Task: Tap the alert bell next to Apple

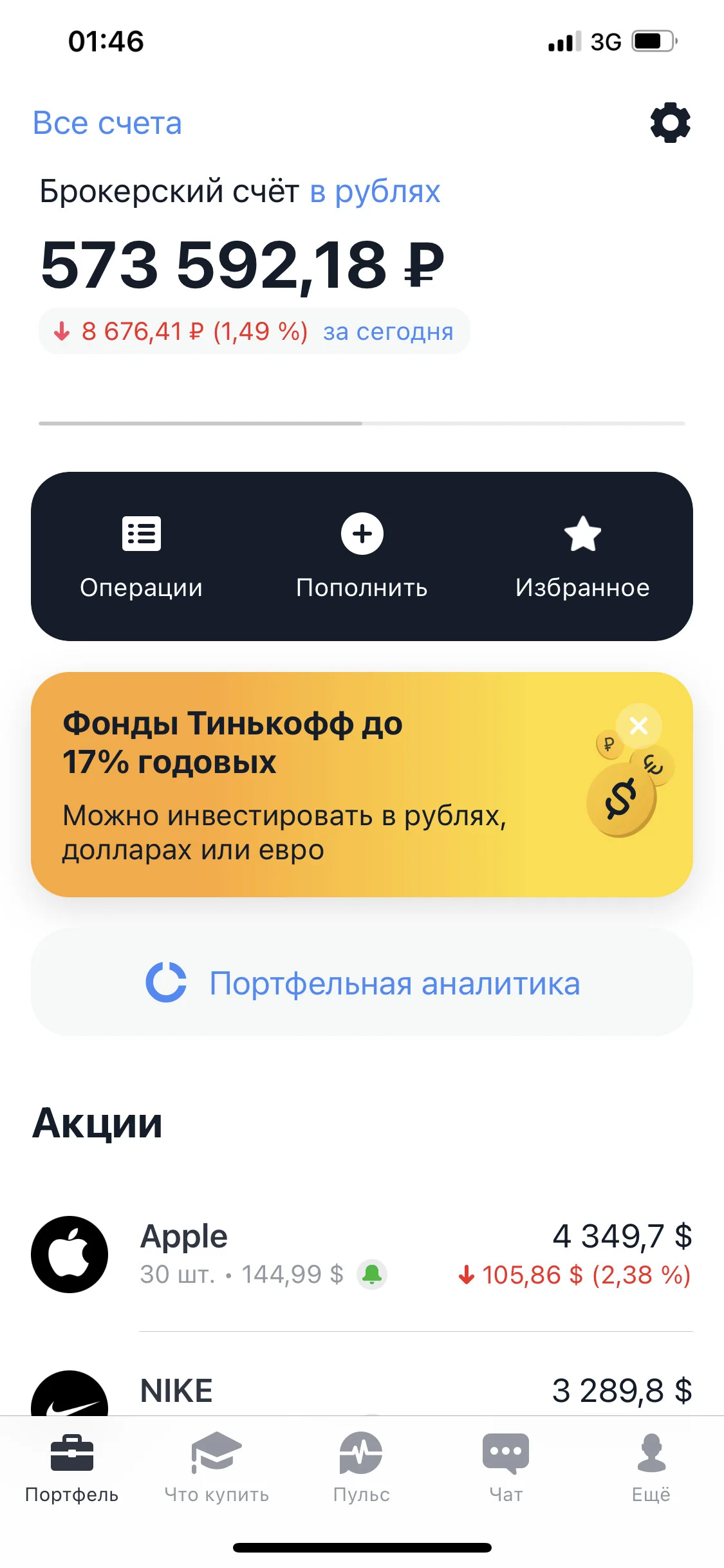Action: 372,1274
